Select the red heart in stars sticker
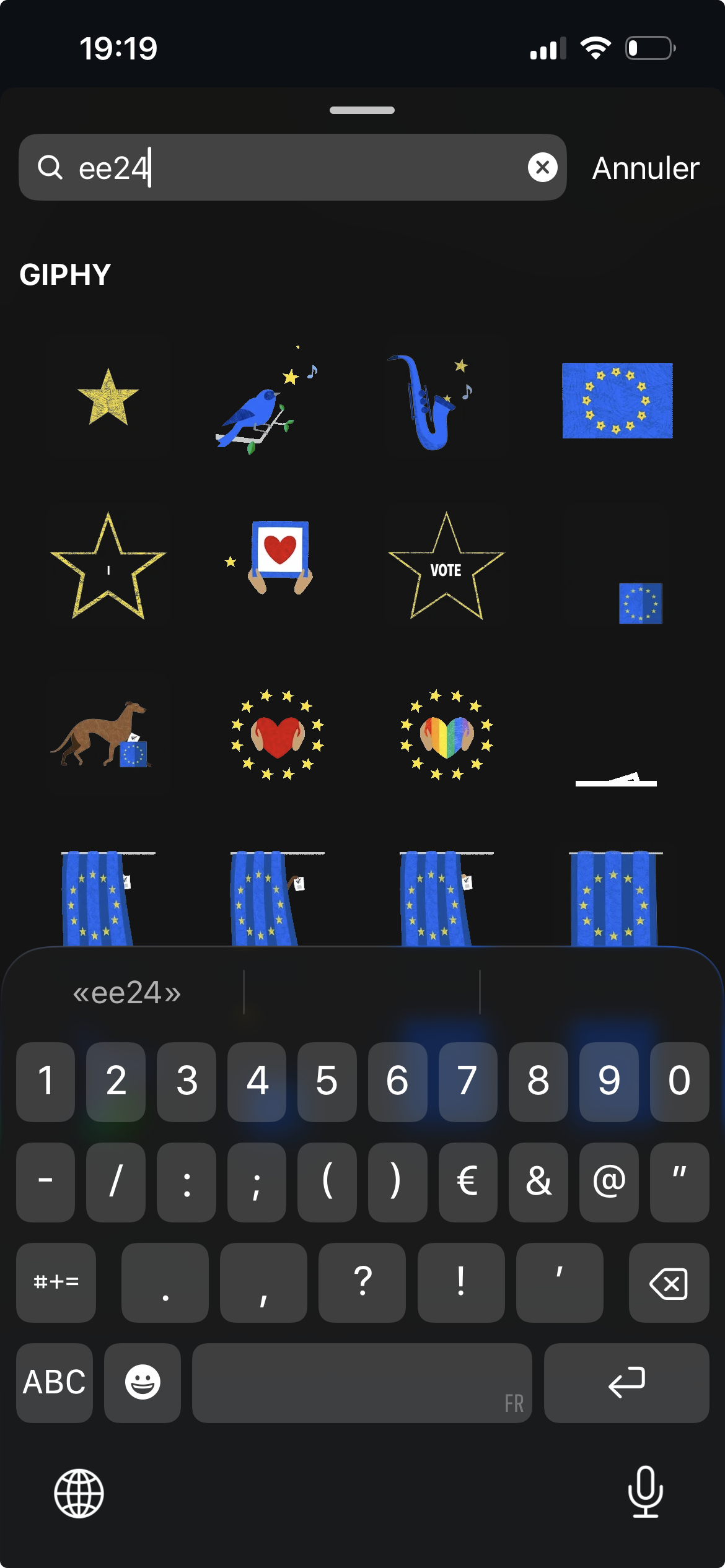Image resolution: width=725 pixels, height=1568 pixels. tap(278, 734)
